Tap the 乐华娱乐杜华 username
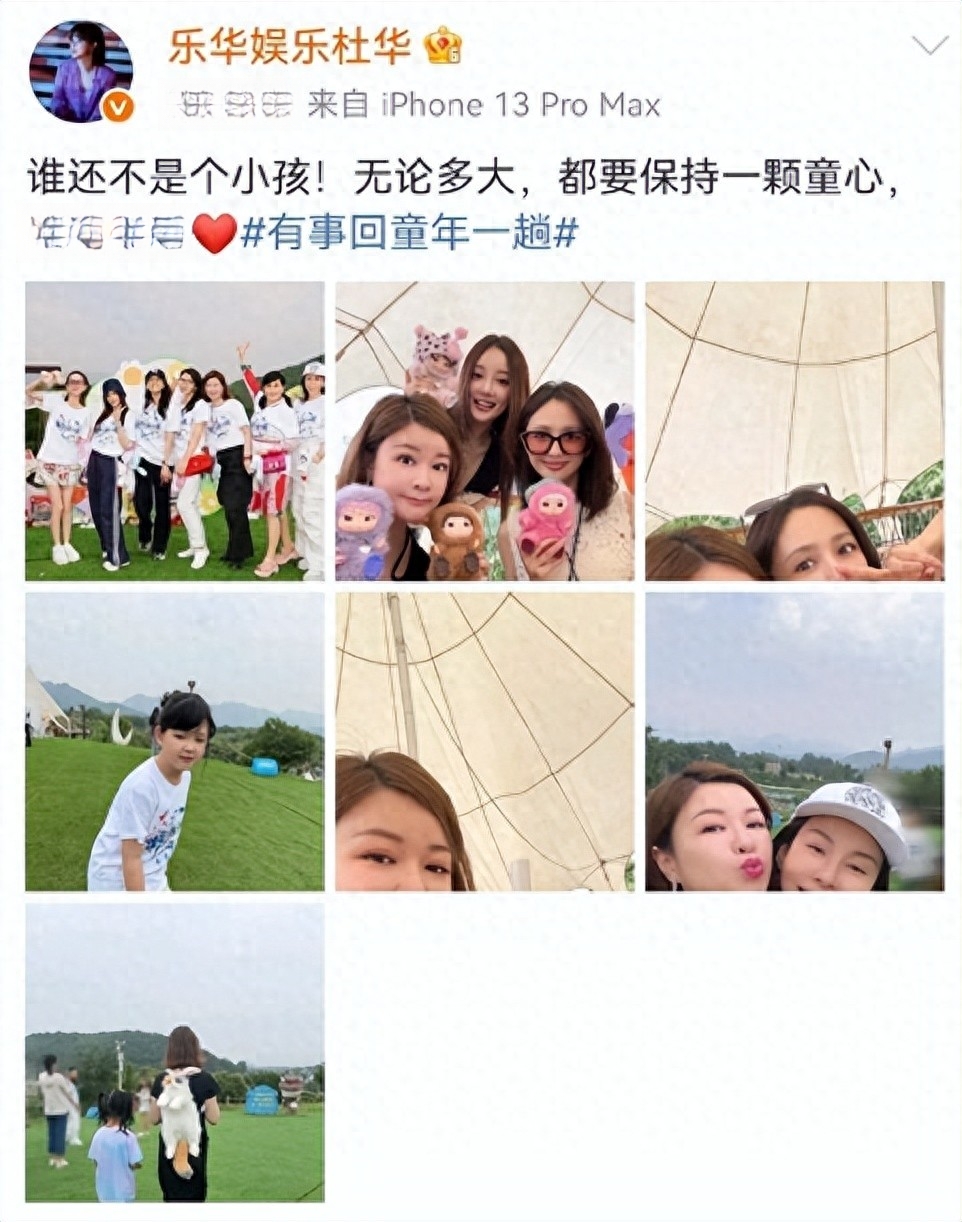The height and width of the screenshot is (1222, 962). (x=291, y=46)
